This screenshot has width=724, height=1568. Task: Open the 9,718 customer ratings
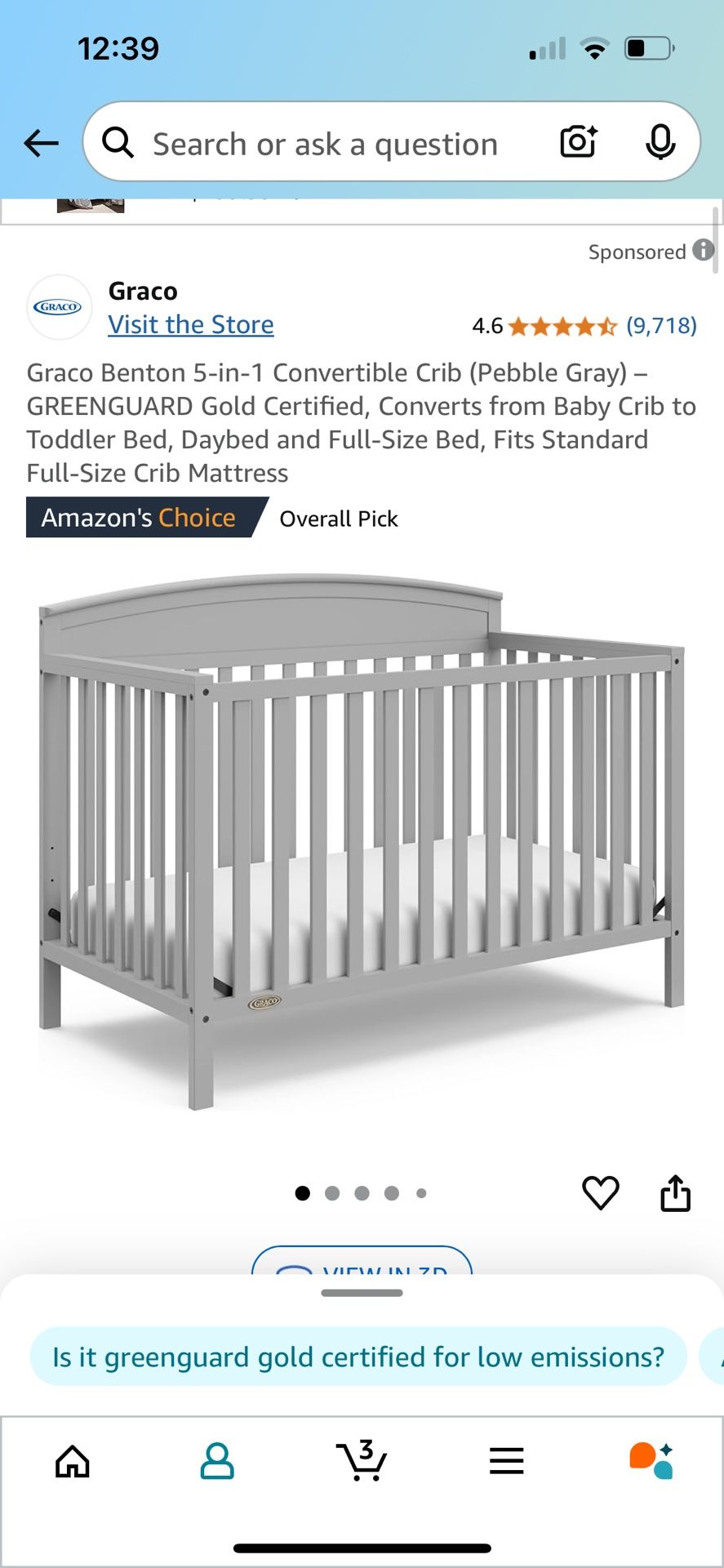(x=661, y=326)
